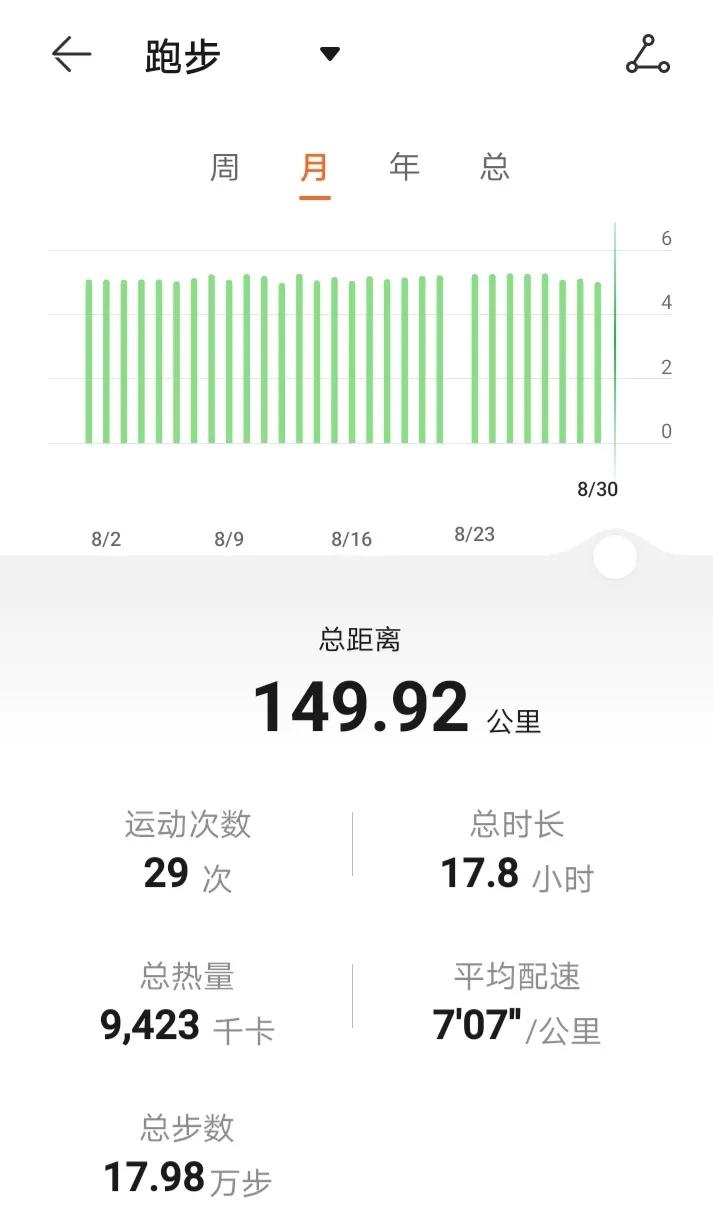Screen dimensions: 713x1230
Task: Select the 月 tab
Action: tap(314, 167)
